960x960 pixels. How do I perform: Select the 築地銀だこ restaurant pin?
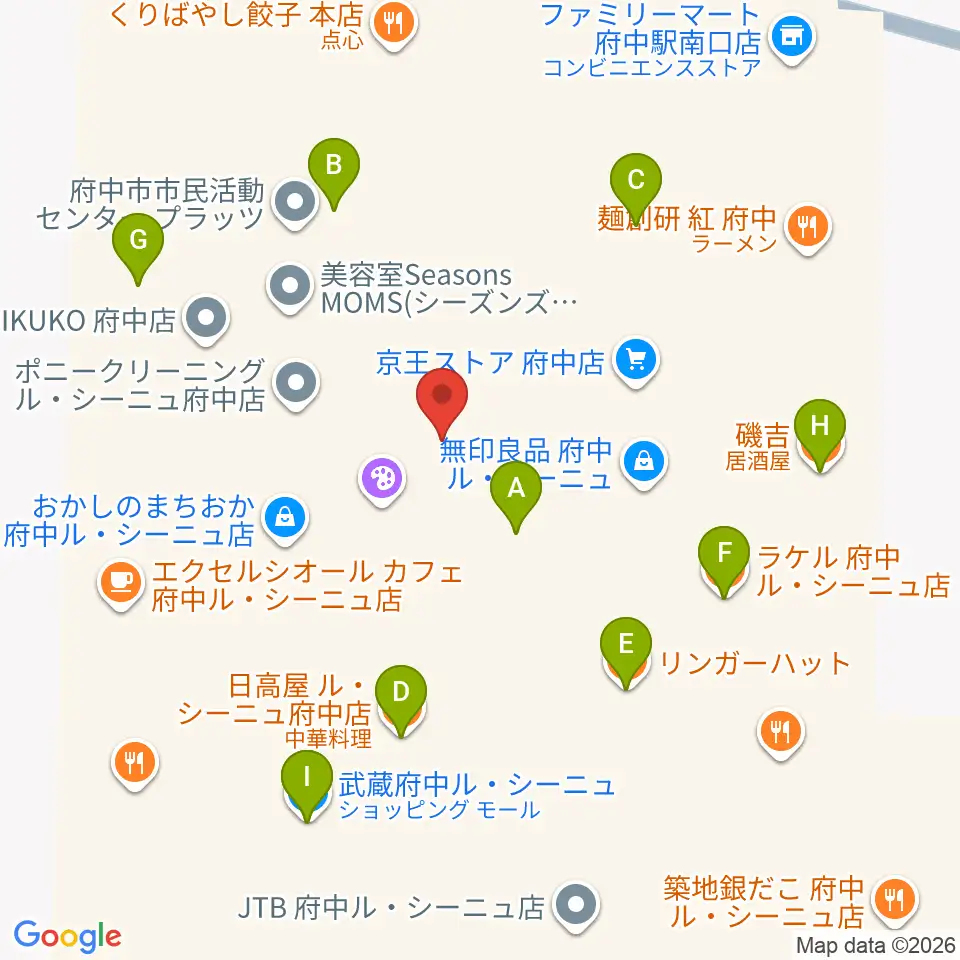pos(894,901)
